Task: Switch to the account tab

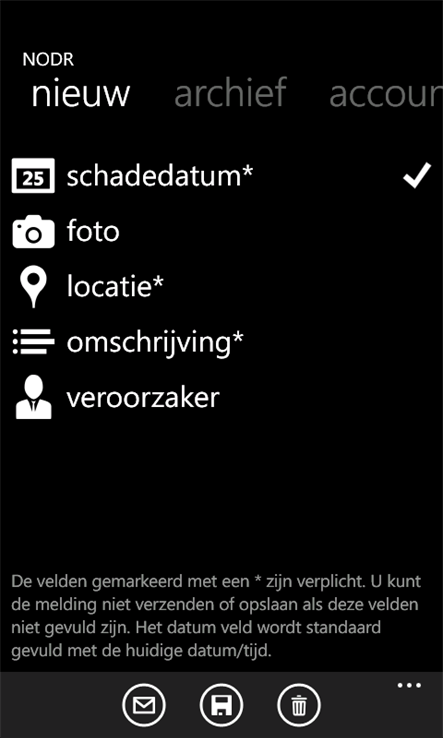Action: click(x=386, y=93)
